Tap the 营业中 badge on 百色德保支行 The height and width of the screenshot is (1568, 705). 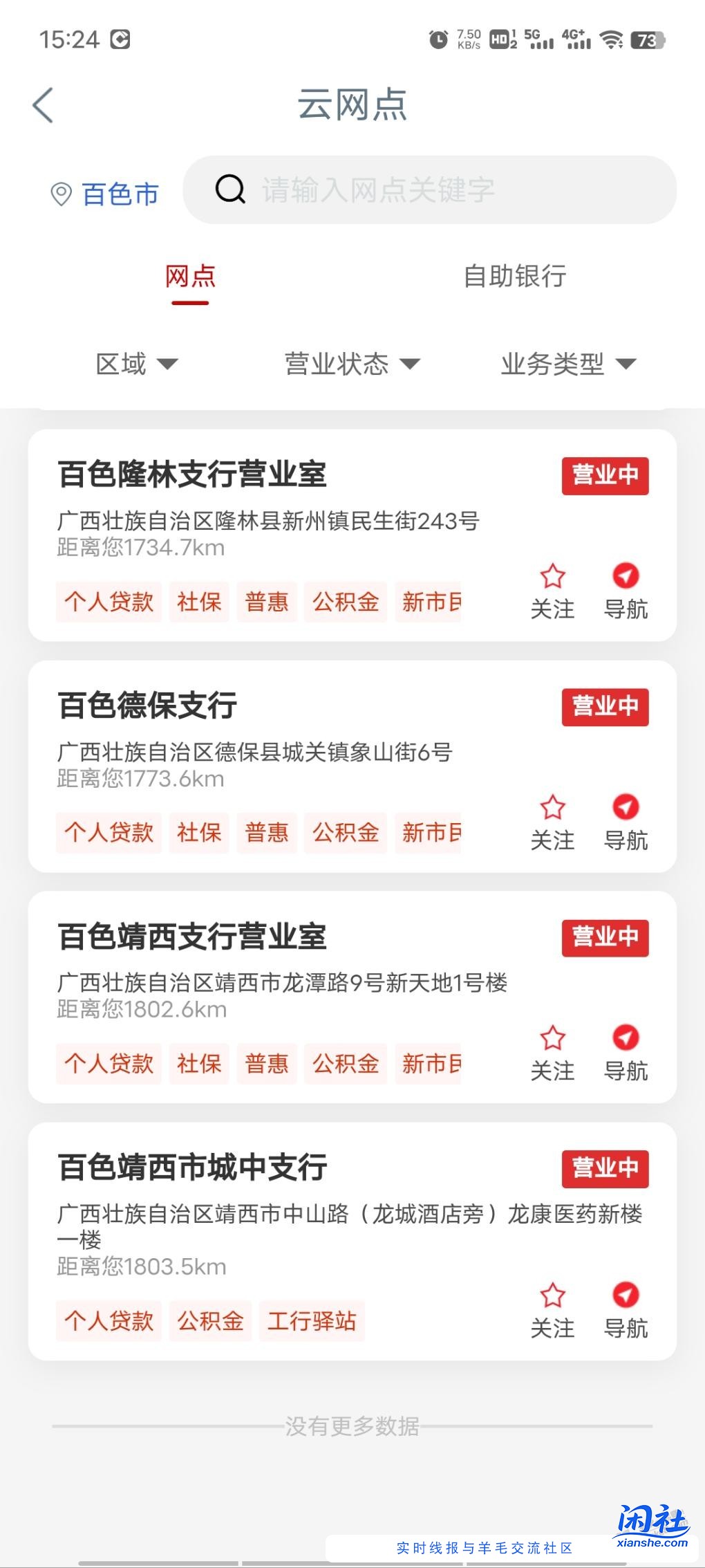[x=605, y=706]
